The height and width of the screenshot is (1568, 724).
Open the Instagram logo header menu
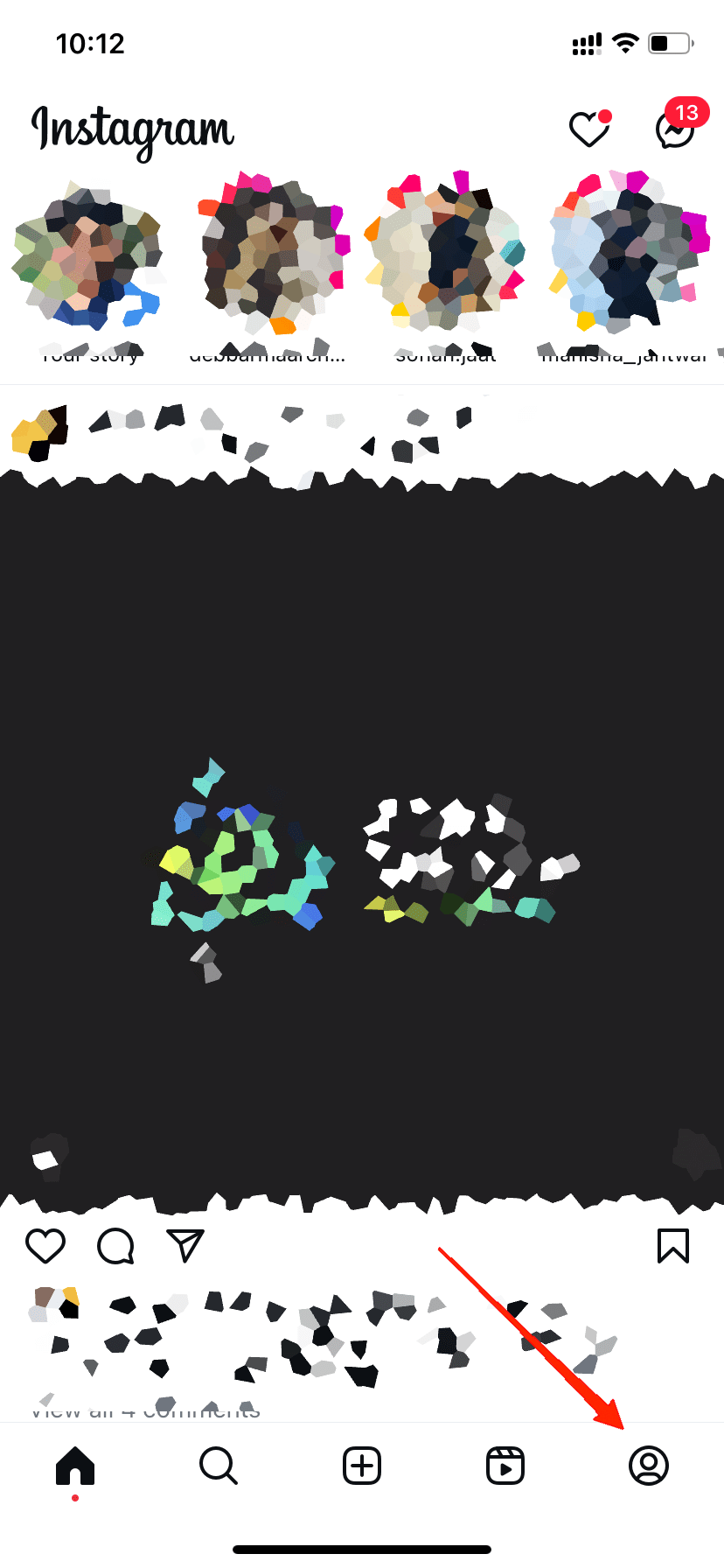[x=133, y=129]
